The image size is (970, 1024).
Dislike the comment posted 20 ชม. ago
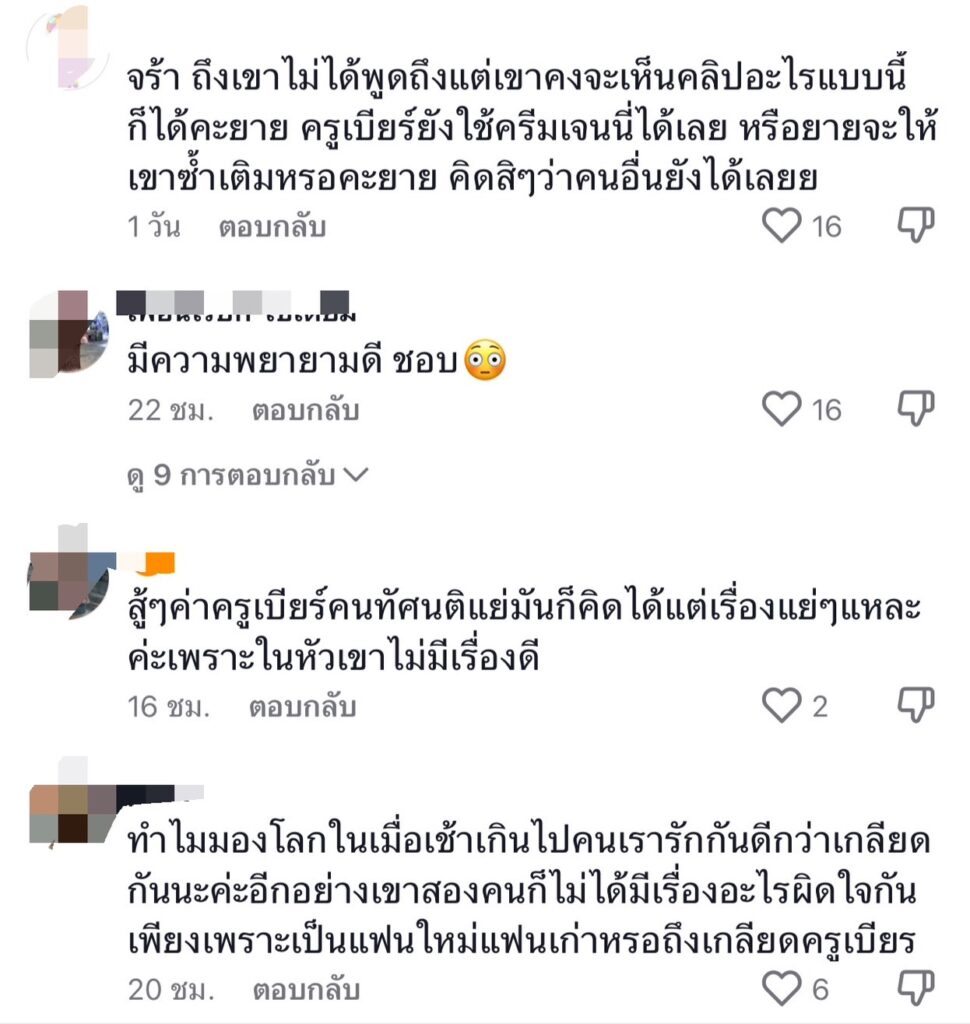pos(915,989)
